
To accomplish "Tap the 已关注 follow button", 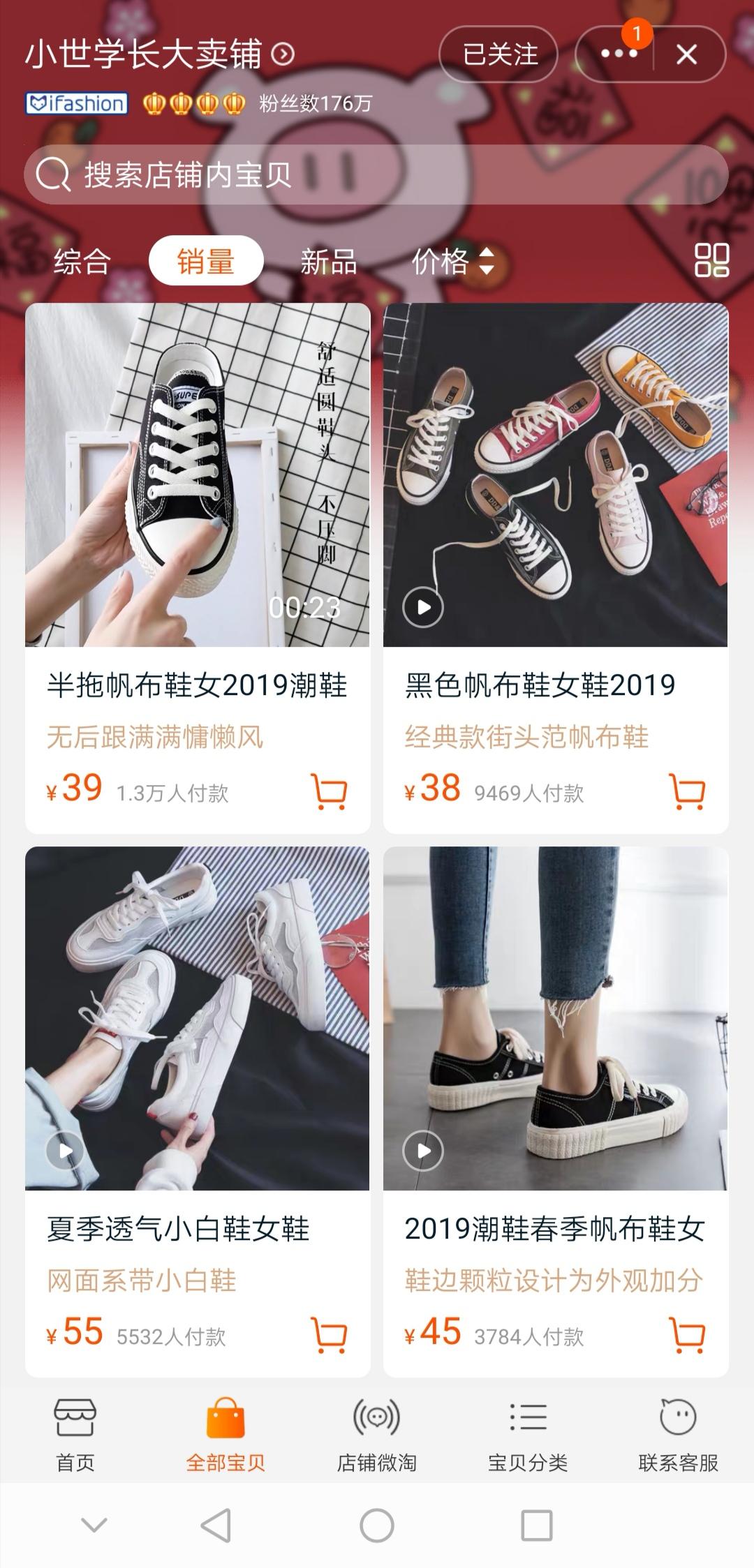I will coord(498,54).
